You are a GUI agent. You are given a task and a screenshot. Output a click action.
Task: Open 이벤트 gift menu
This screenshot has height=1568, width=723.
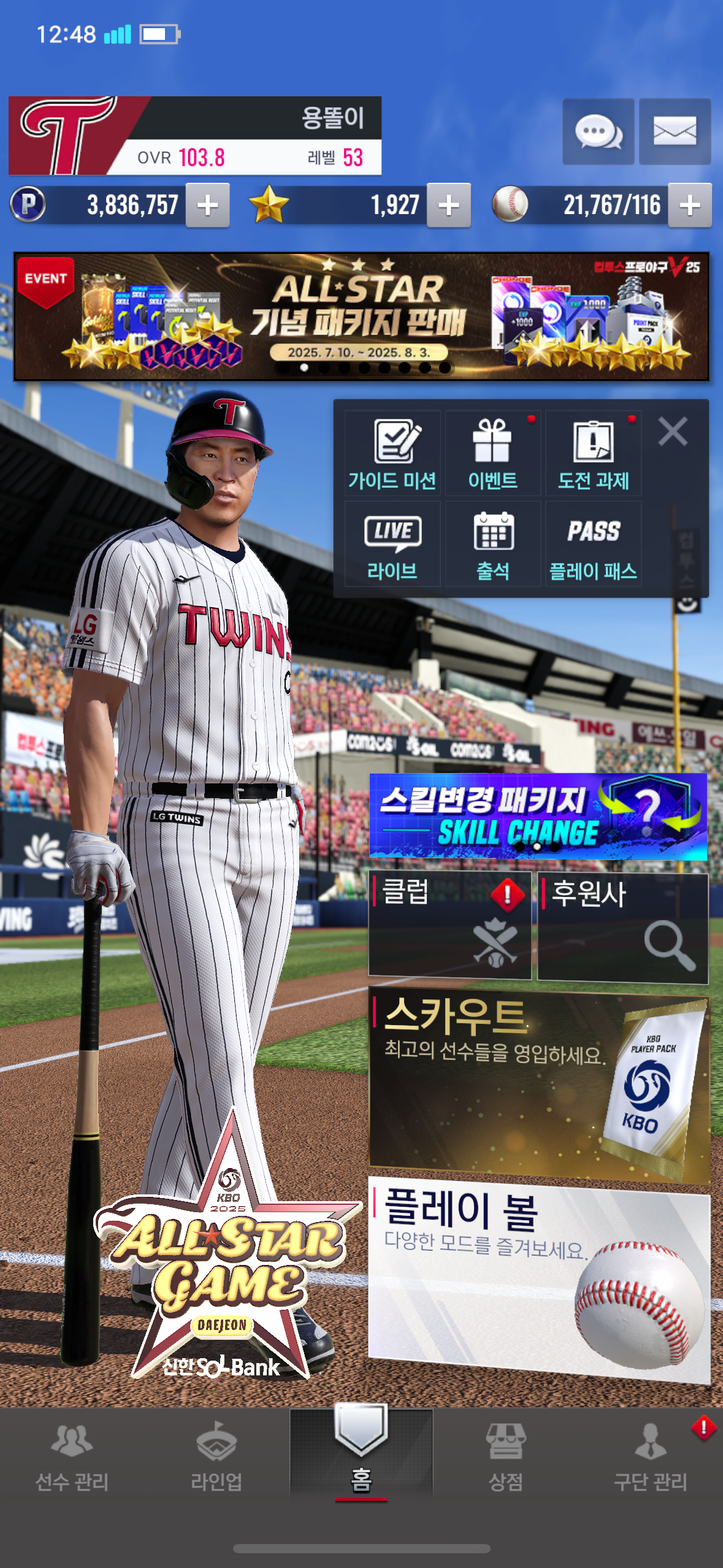click(x=493, y=454)
